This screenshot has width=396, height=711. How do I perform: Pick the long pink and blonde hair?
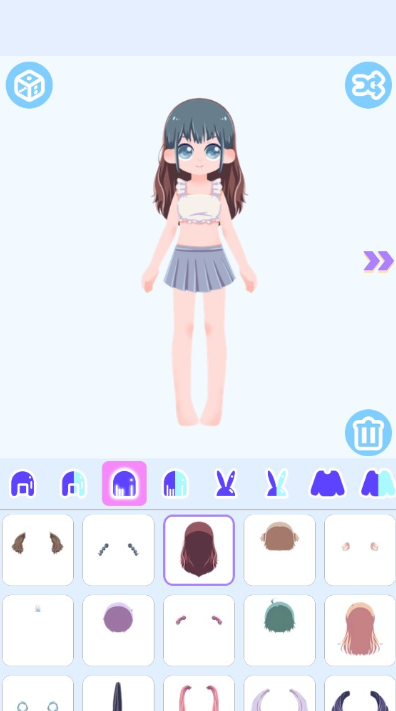pyautogui.click(x=360, y=630)
